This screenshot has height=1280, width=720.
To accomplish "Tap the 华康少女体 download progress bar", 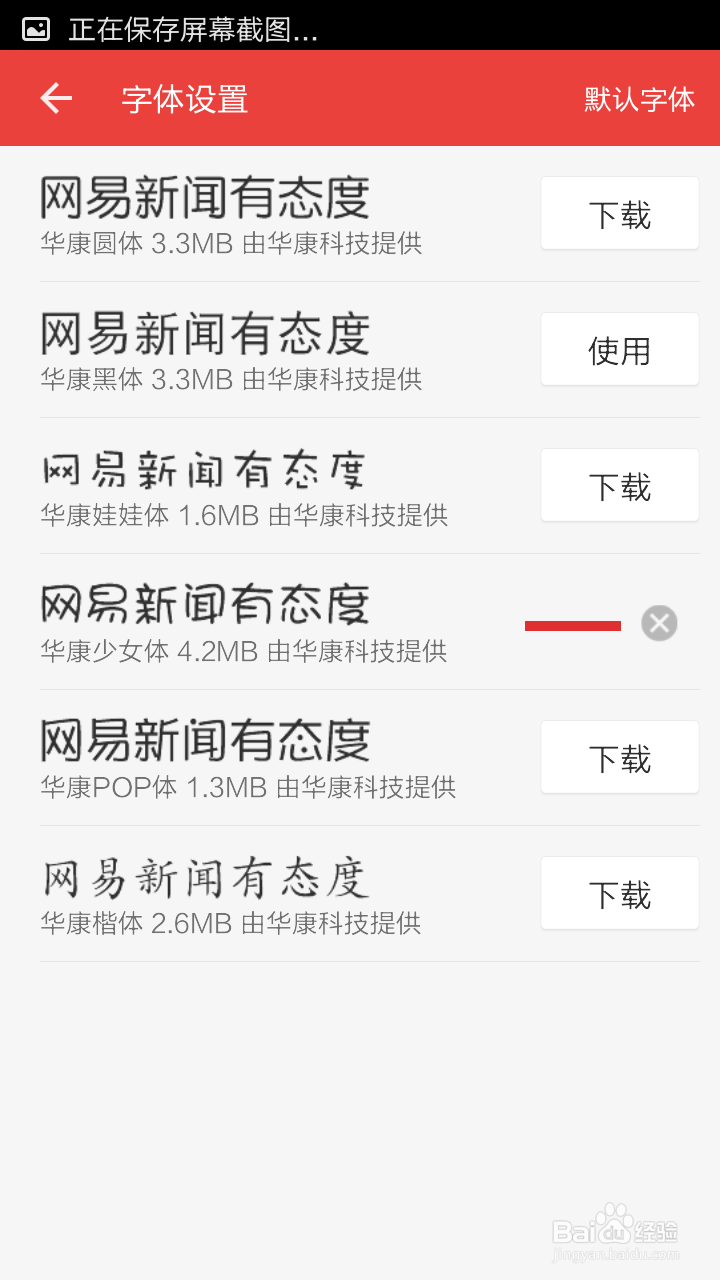I will pyautogui.click(x=572, y=623).
